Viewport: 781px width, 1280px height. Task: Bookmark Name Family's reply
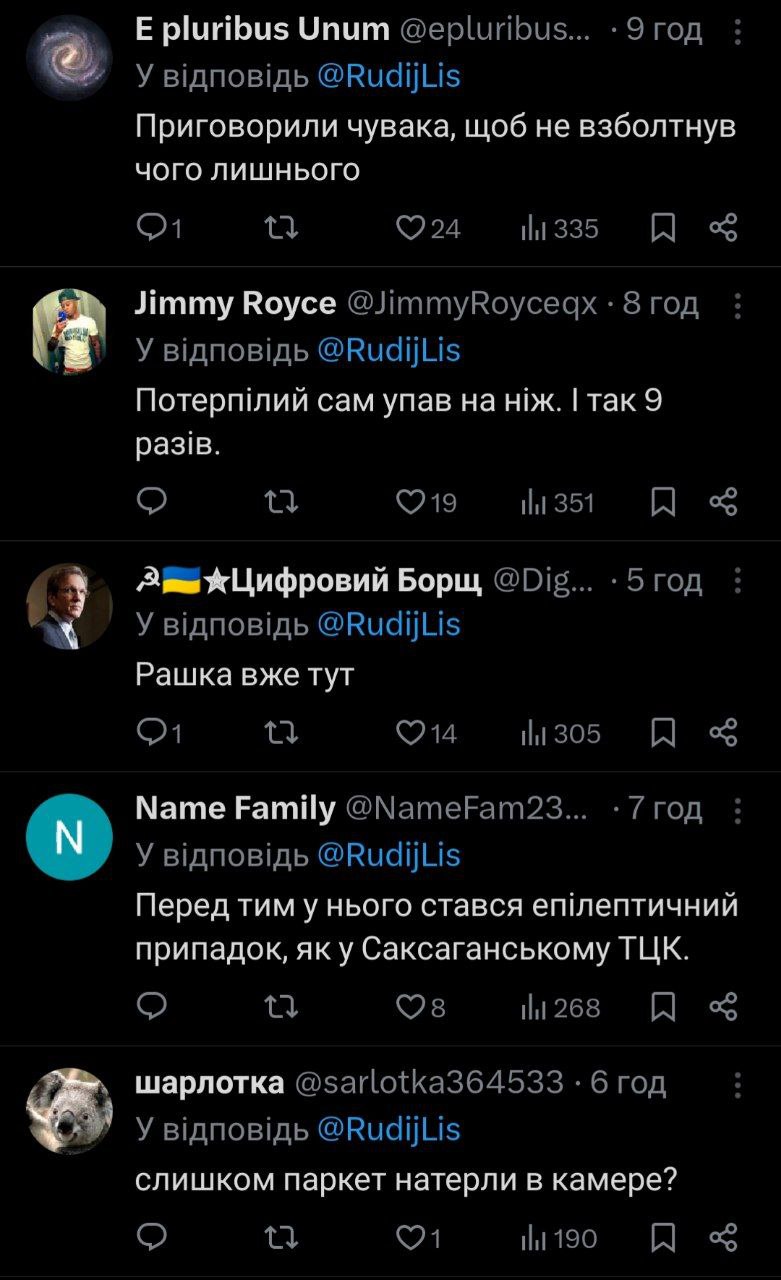(663, 1007)
